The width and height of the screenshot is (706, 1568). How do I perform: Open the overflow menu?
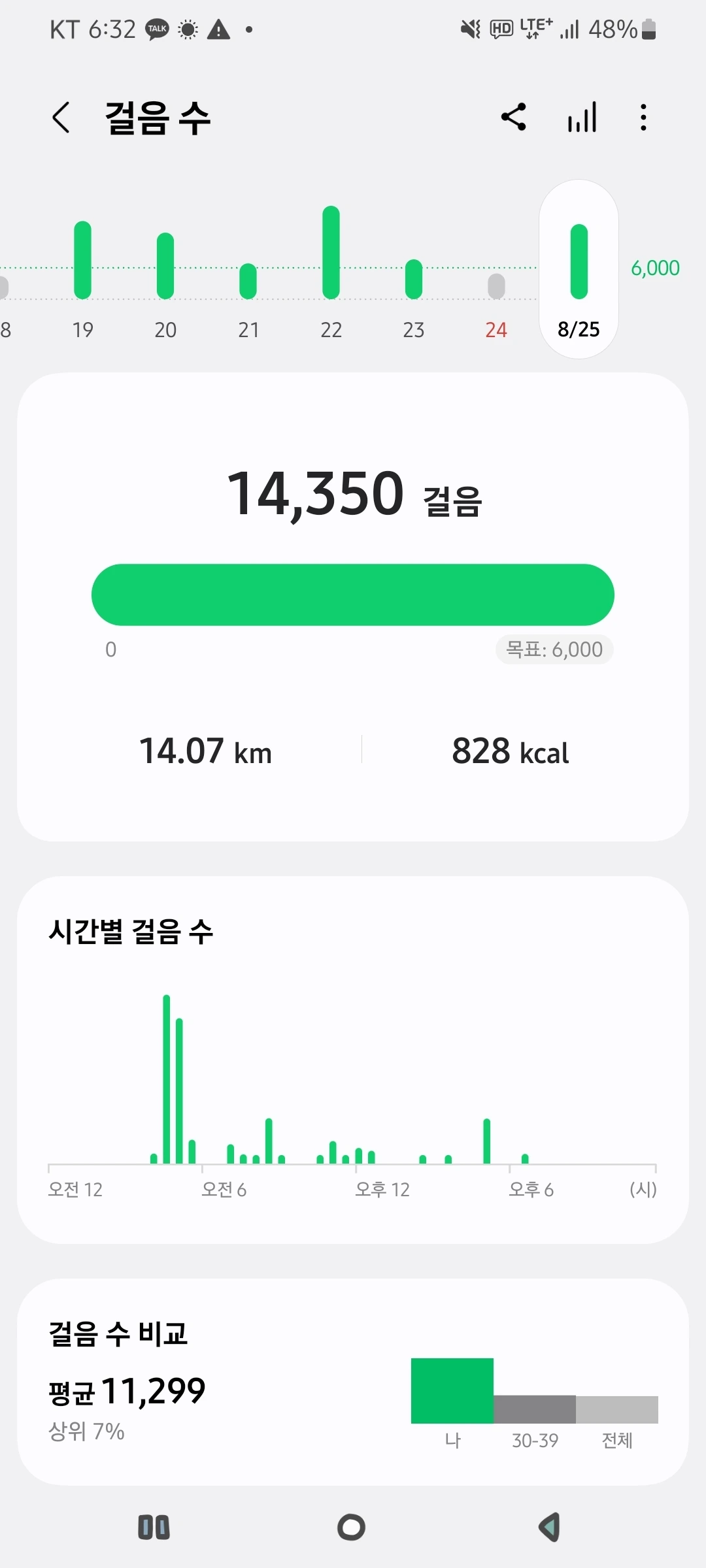point(644,118)
